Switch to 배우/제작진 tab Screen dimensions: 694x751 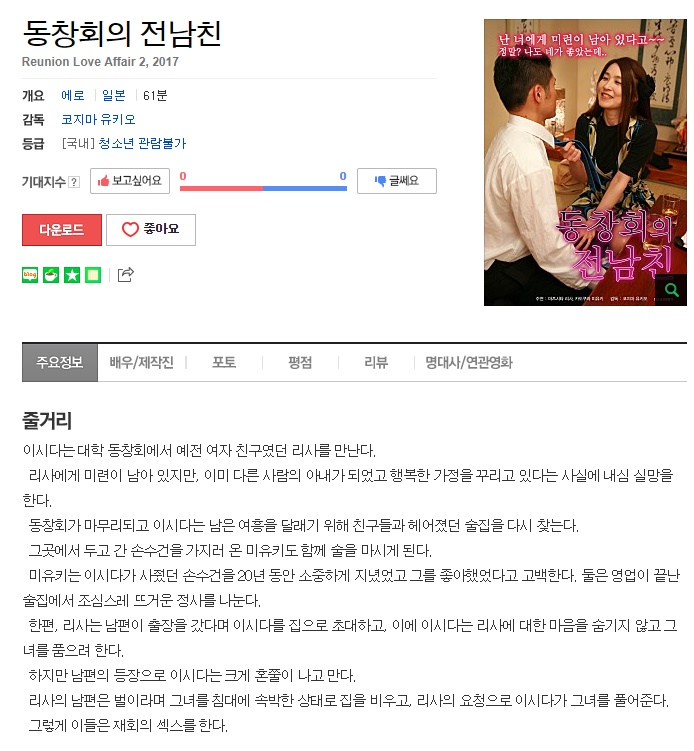point(141,363)
